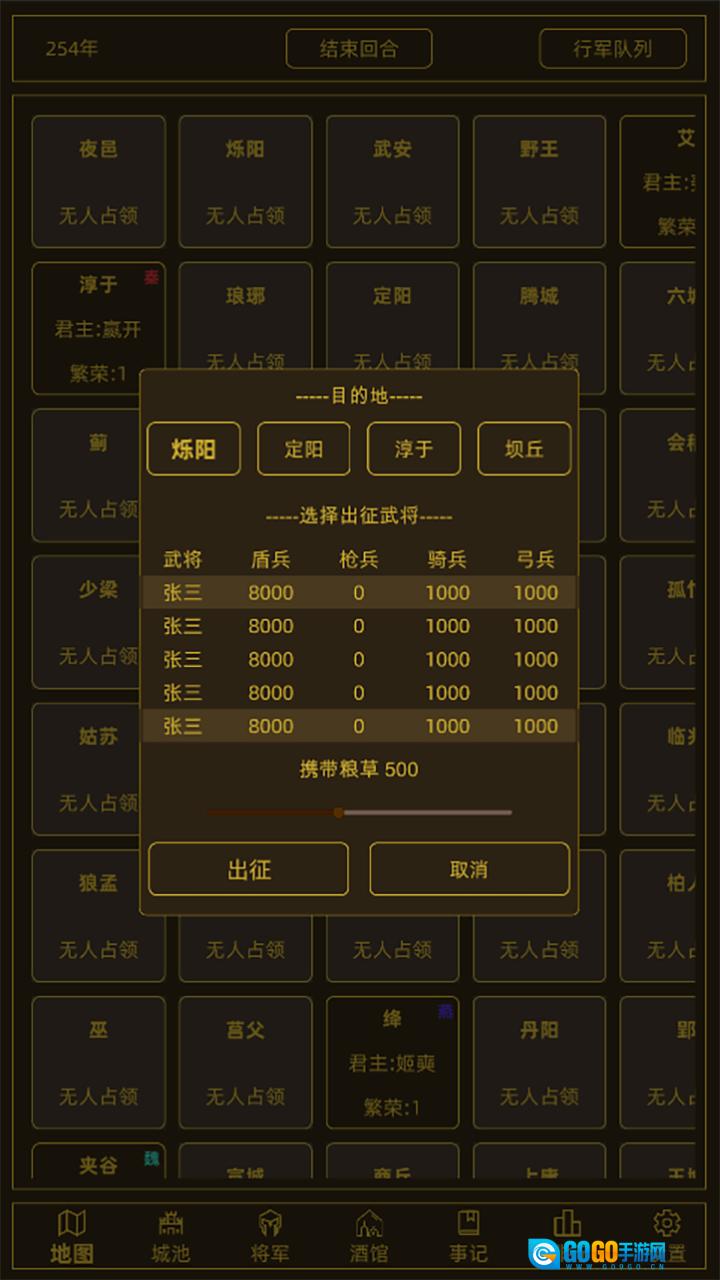Select the 武安 city tile
Viewport: 720px width, 1280px height.
(392, 181)
